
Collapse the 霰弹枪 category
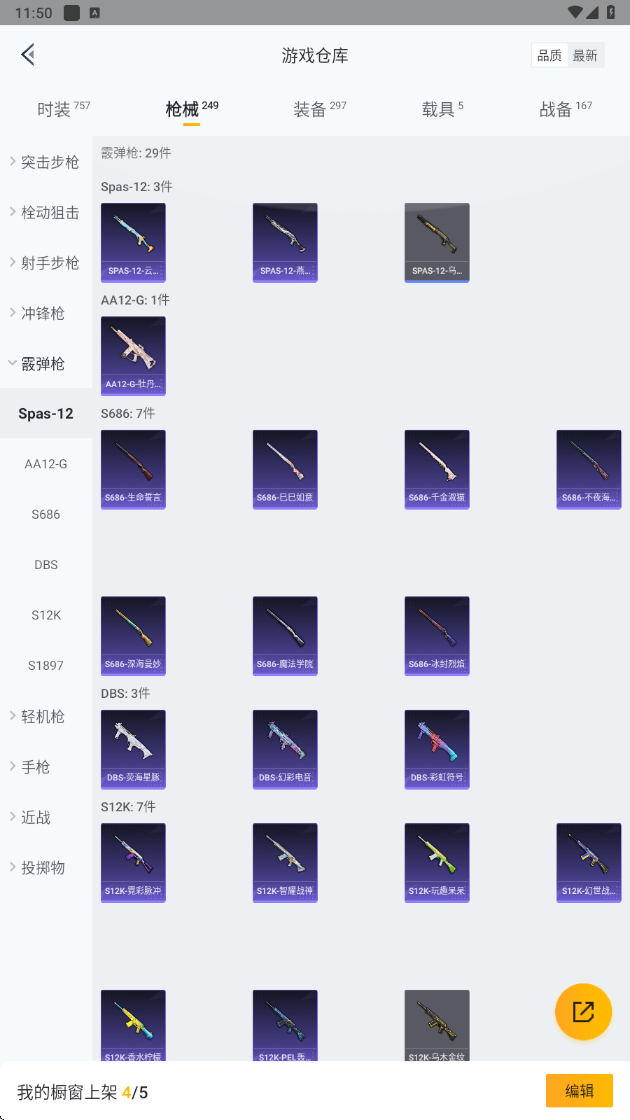pyautogui.click(x=46, y=363)
